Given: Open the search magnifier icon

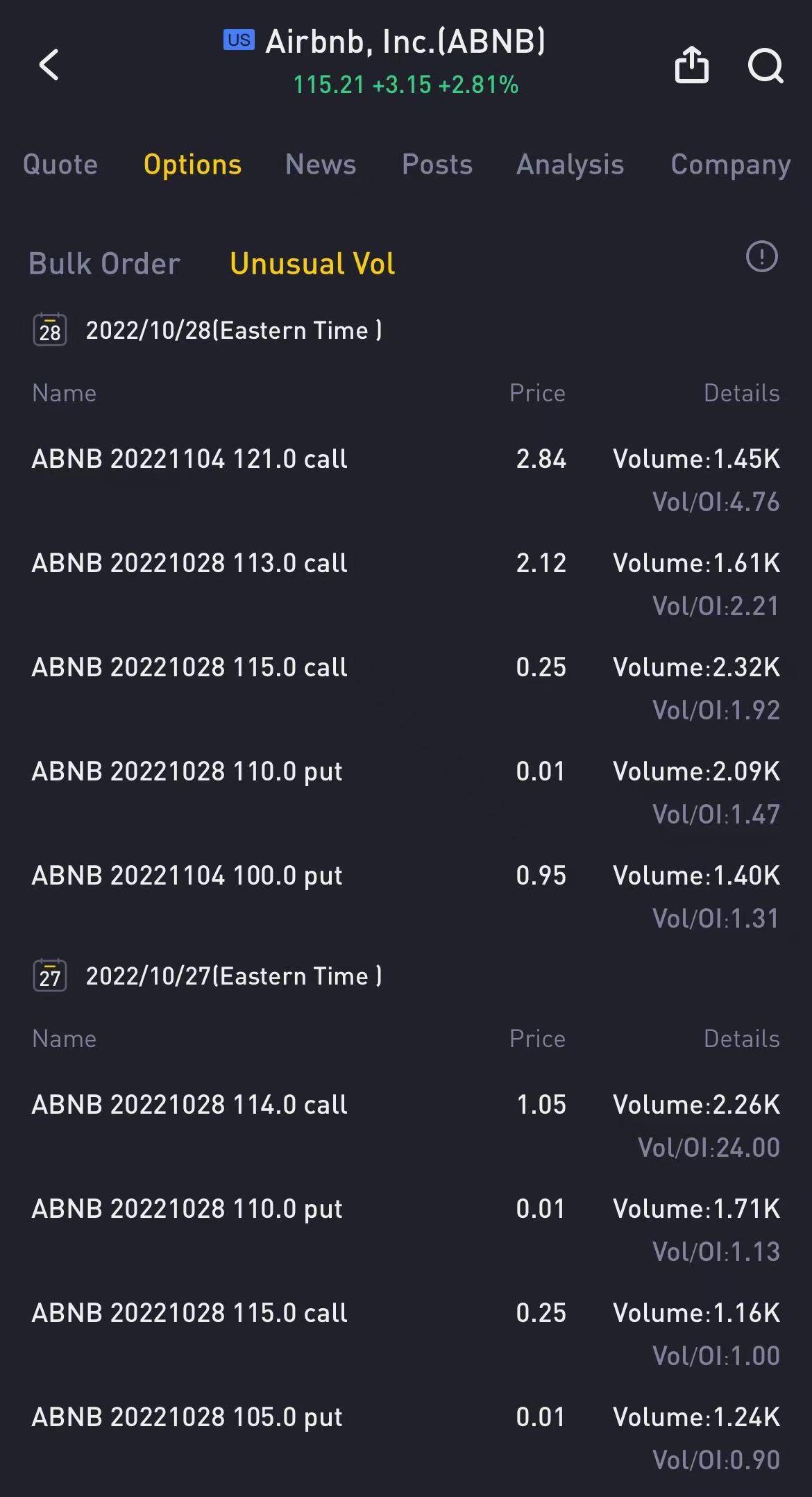Looking at the screenshot, I should tap(765, 65).
